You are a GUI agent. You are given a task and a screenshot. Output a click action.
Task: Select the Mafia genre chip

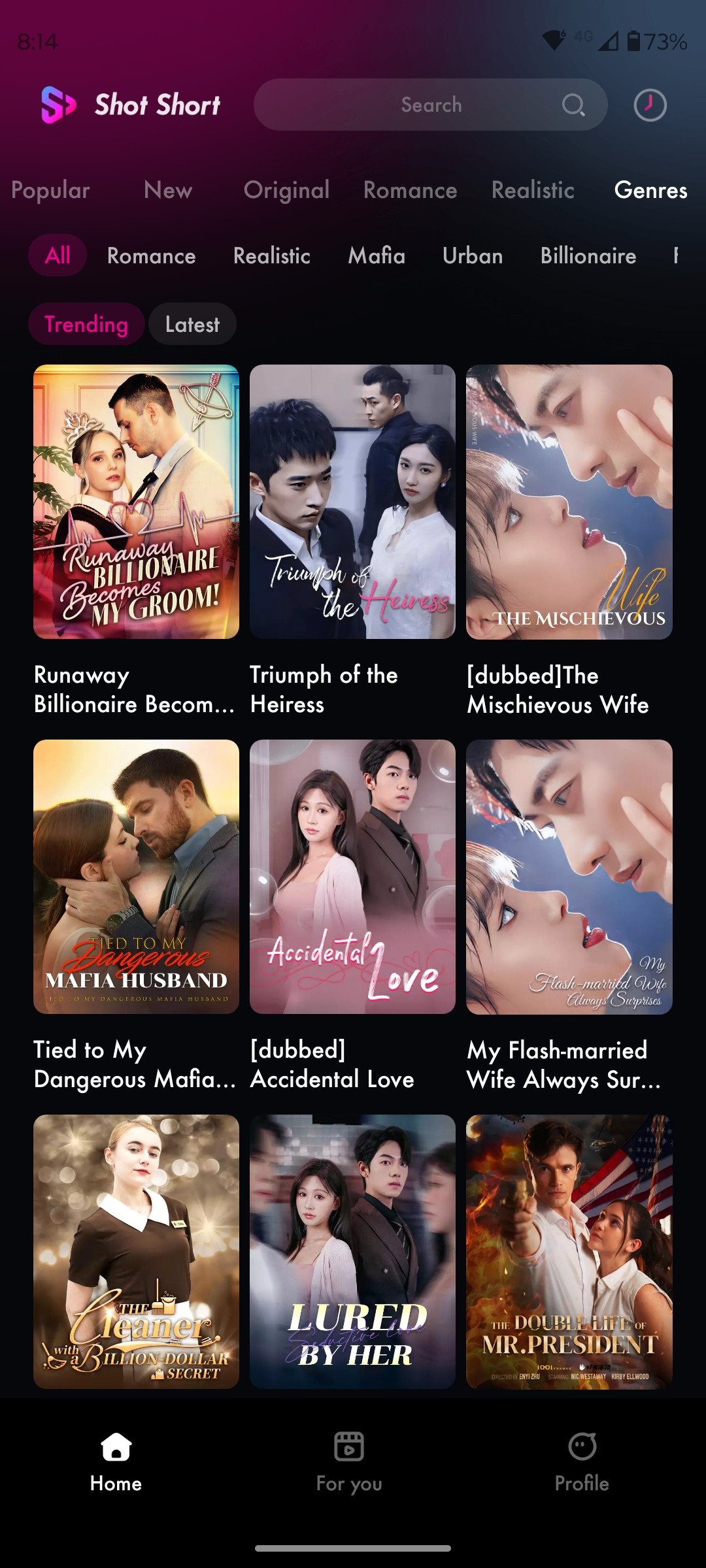click(x=377, y=255)
